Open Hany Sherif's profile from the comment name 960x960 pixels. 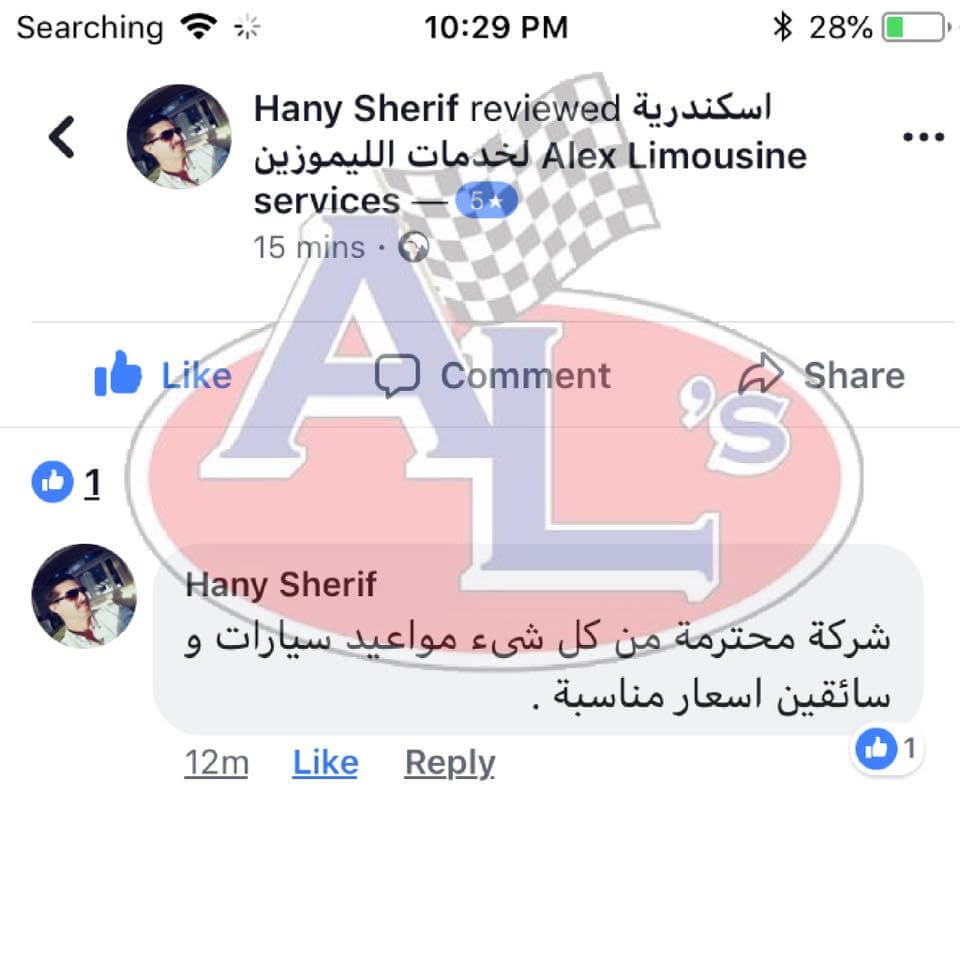tap(281, 584)
